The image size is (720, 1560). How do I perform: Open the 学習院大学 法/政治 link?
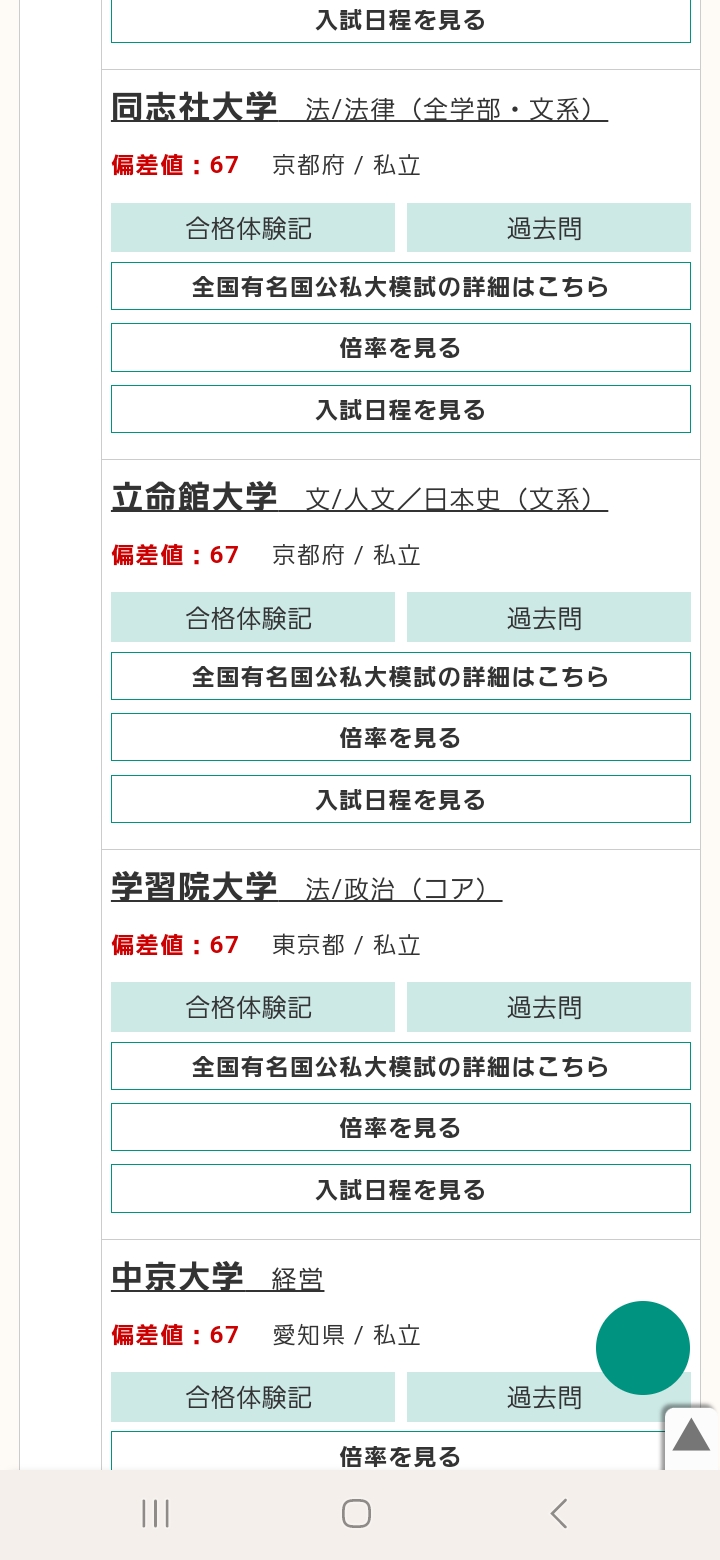click(x=306, y=888)
